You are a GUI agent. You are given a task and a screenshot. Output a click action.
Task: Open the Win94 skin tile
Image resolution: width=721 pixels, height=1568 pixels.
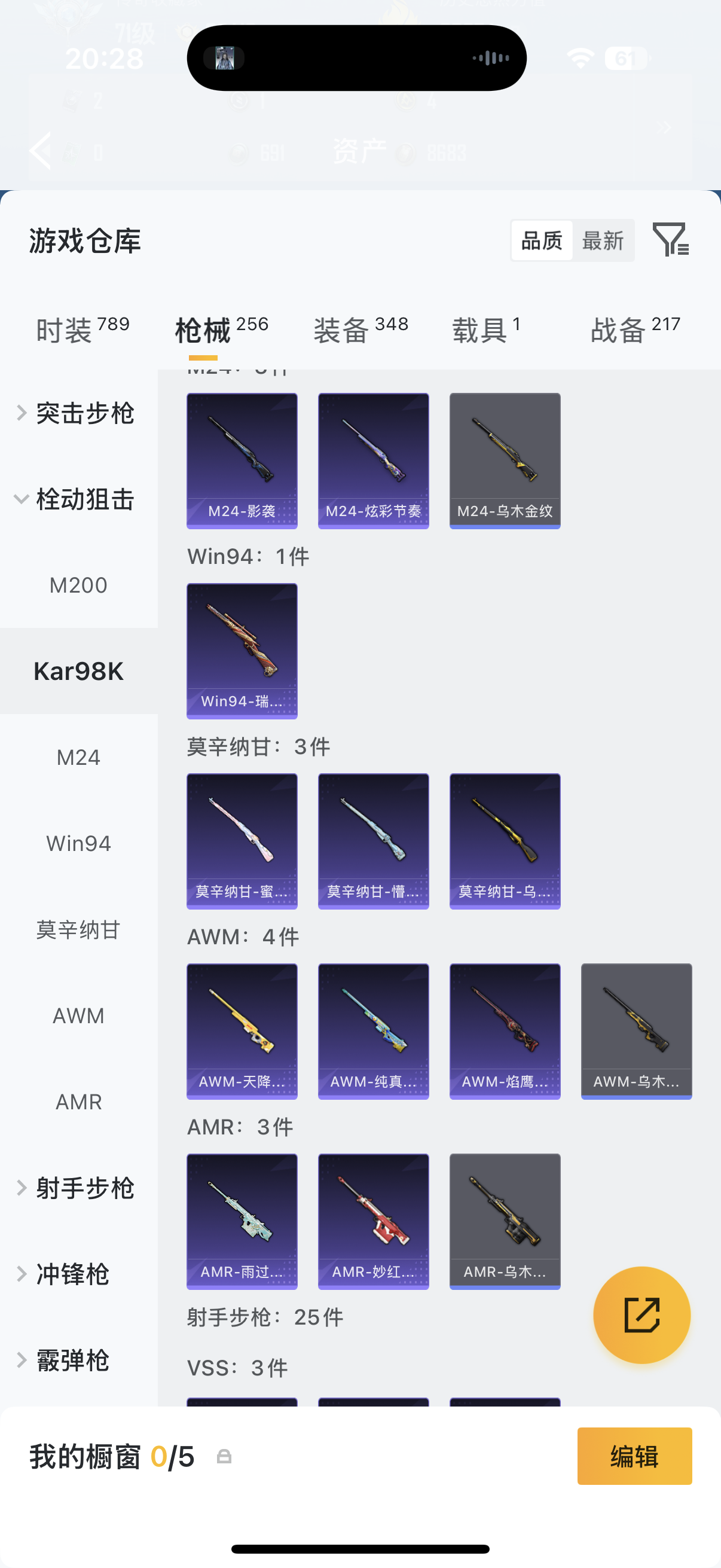(x=242, y=650)
